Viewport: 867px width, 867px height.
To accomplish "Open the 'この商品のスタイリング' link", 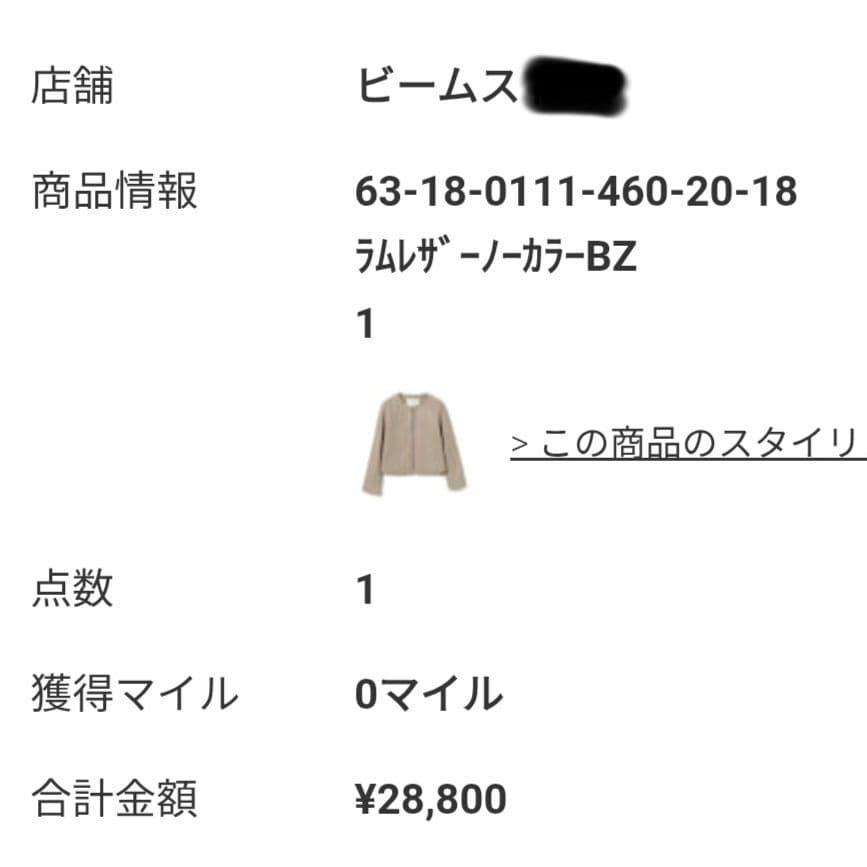I will click(x=685, y=443).
